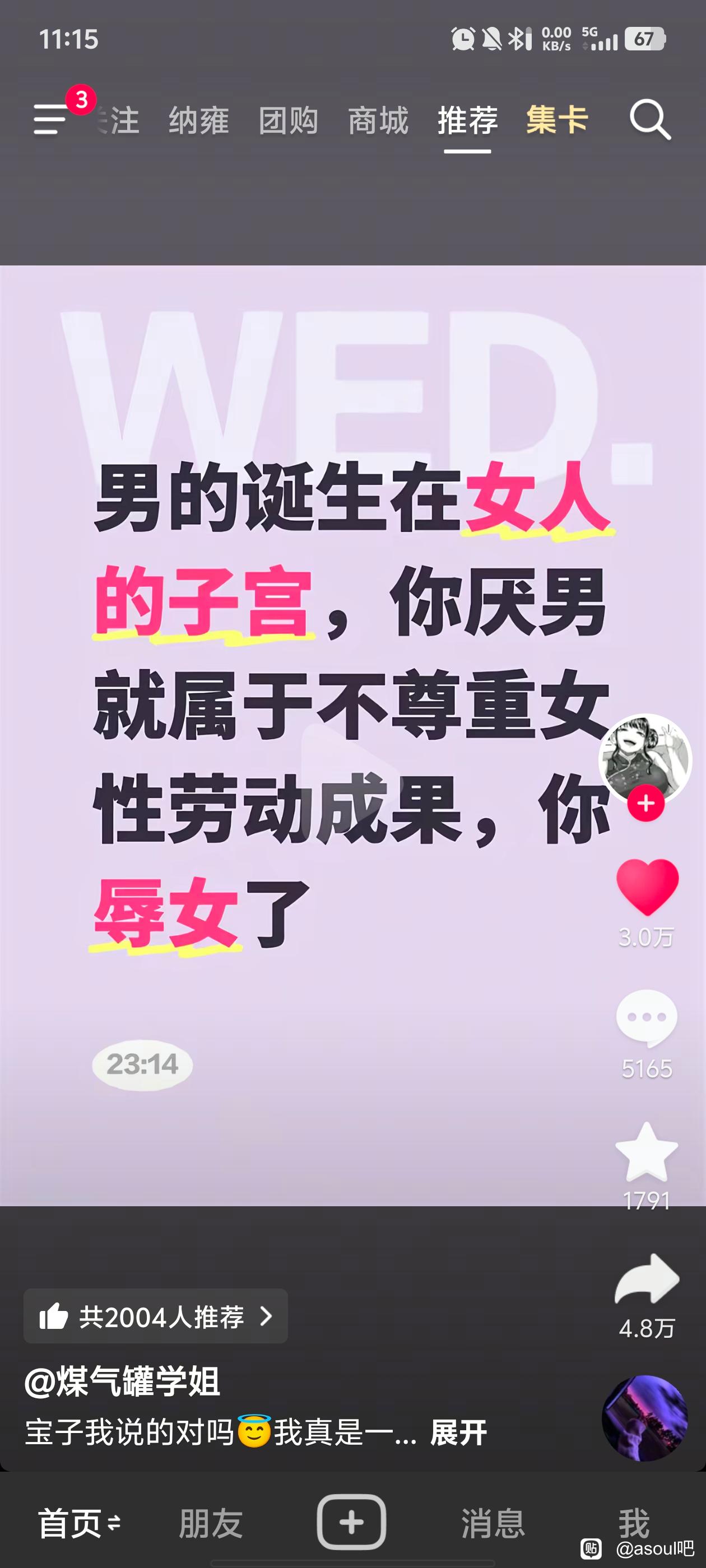Open the search magnifier

point(649,120)
